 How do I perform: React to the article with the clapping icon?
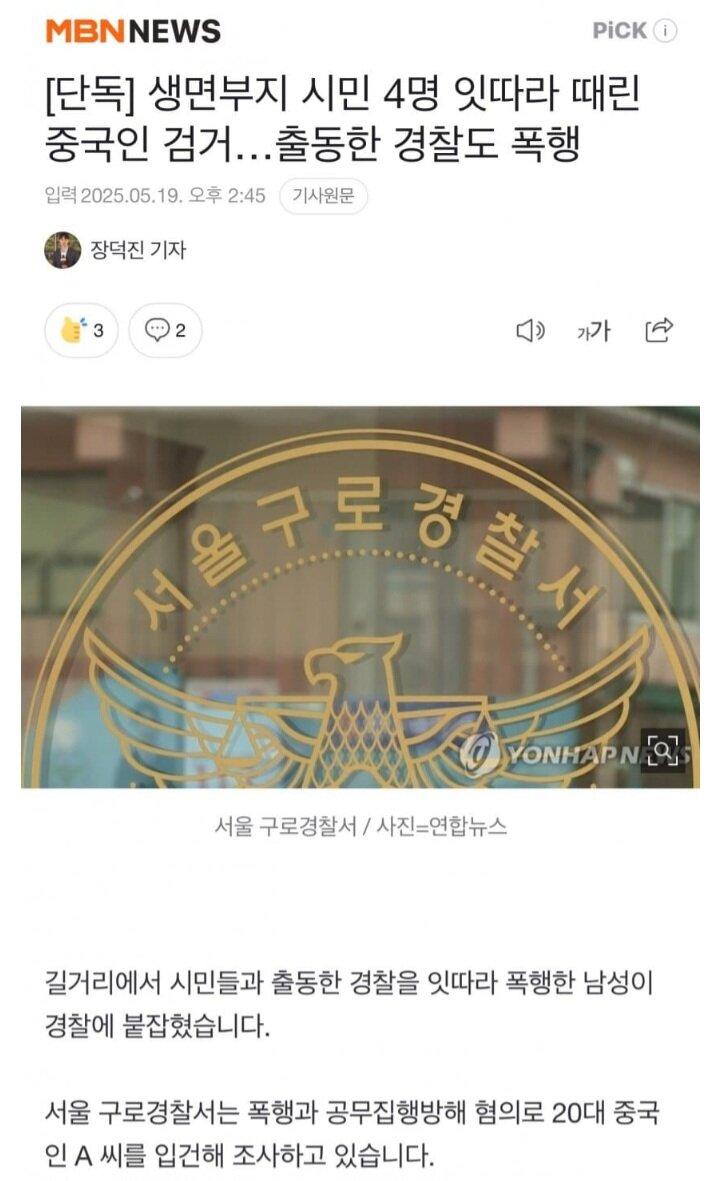81,331
